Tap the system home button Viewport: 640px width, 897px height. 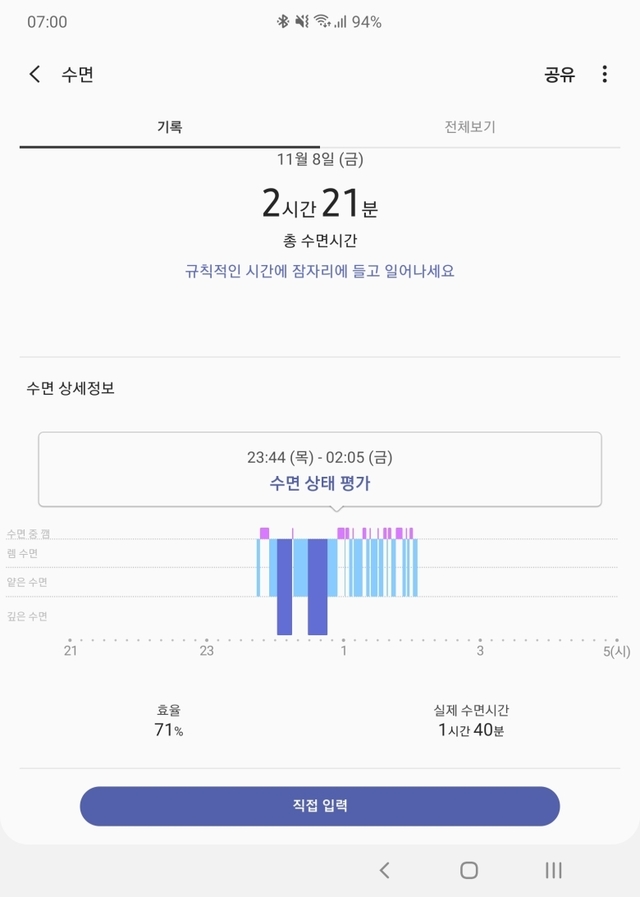coord(468,870)
